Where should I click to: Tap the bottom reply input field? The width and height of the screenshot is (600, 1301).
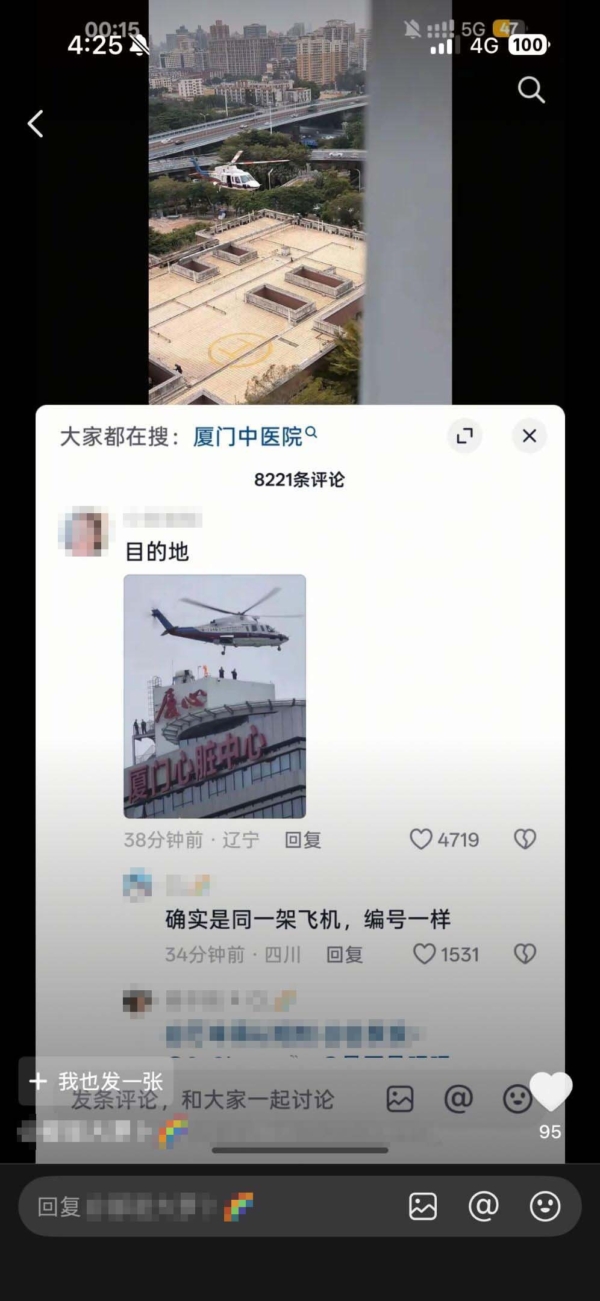pyautogui.click(x=200, y=1207)
